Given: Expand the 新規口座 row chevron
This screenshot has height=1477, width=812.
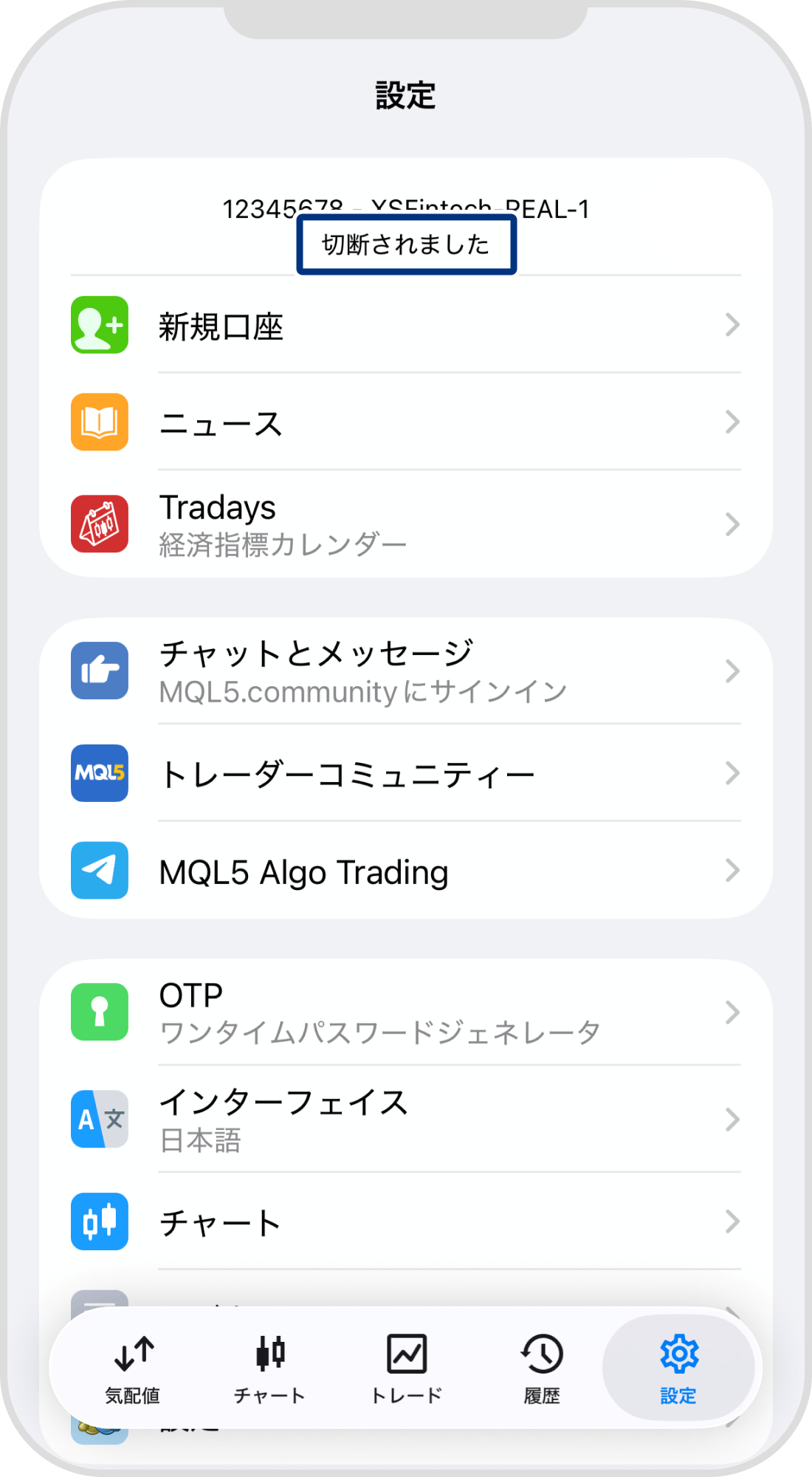Looking at the screenshot, I should pos(732,325).
